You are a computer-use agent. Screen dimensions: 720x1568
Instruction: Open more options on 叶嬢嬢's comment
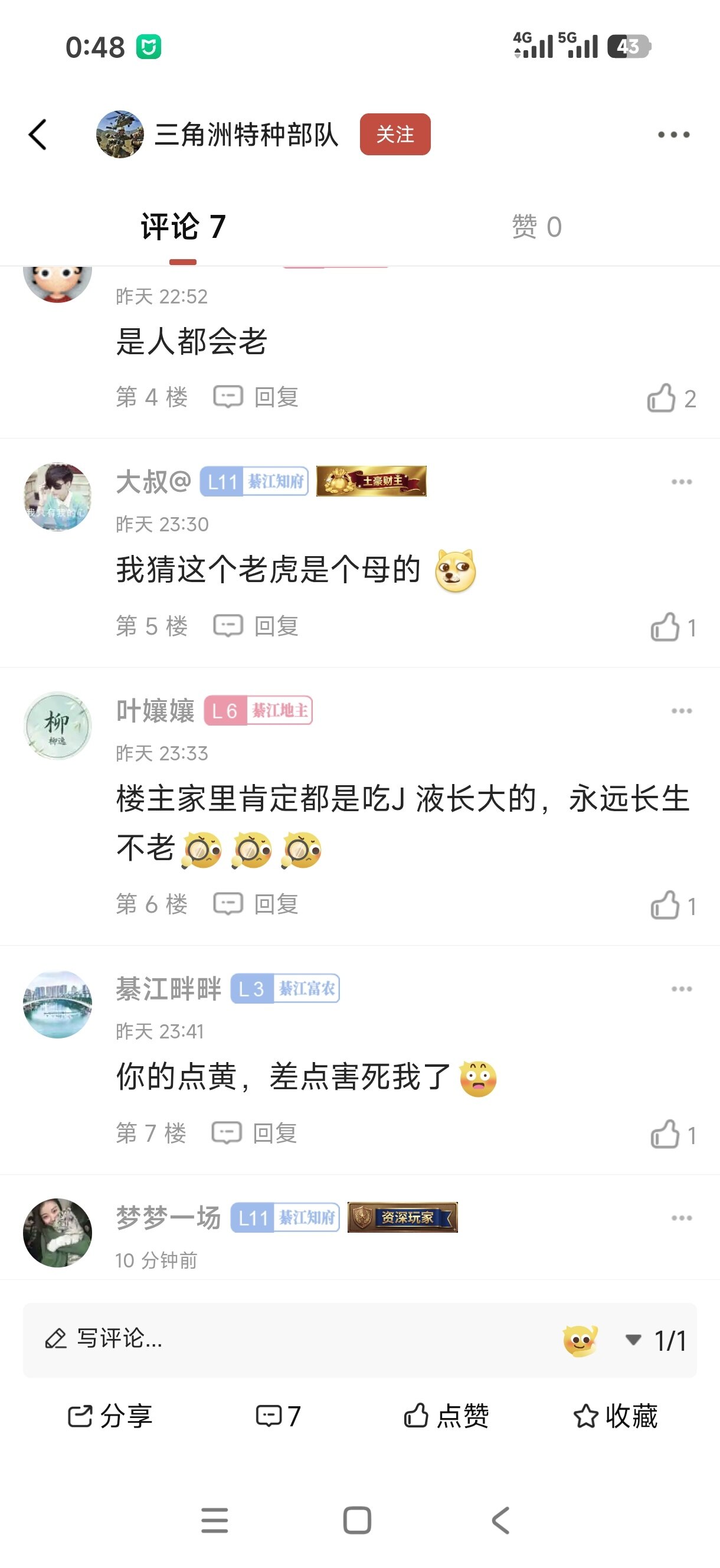[x=681, y=711]
